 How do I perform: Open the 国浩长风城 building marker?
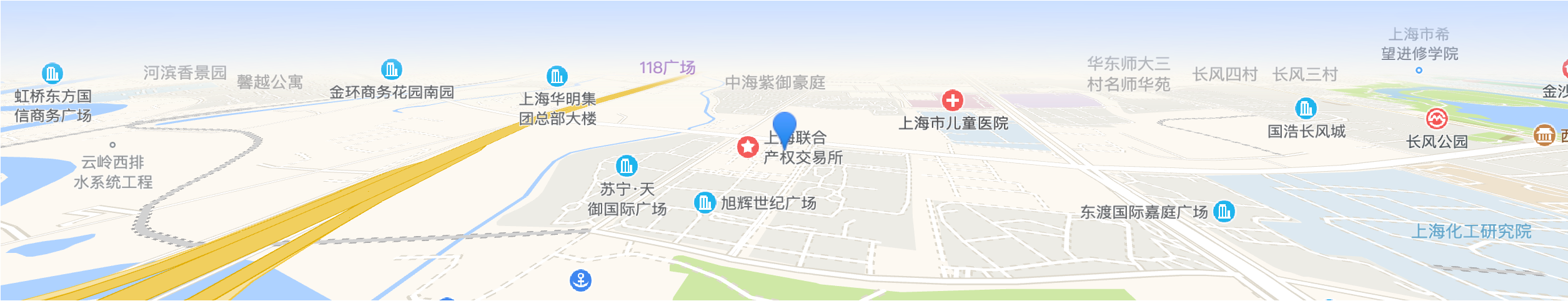(x=1306, y=108)
